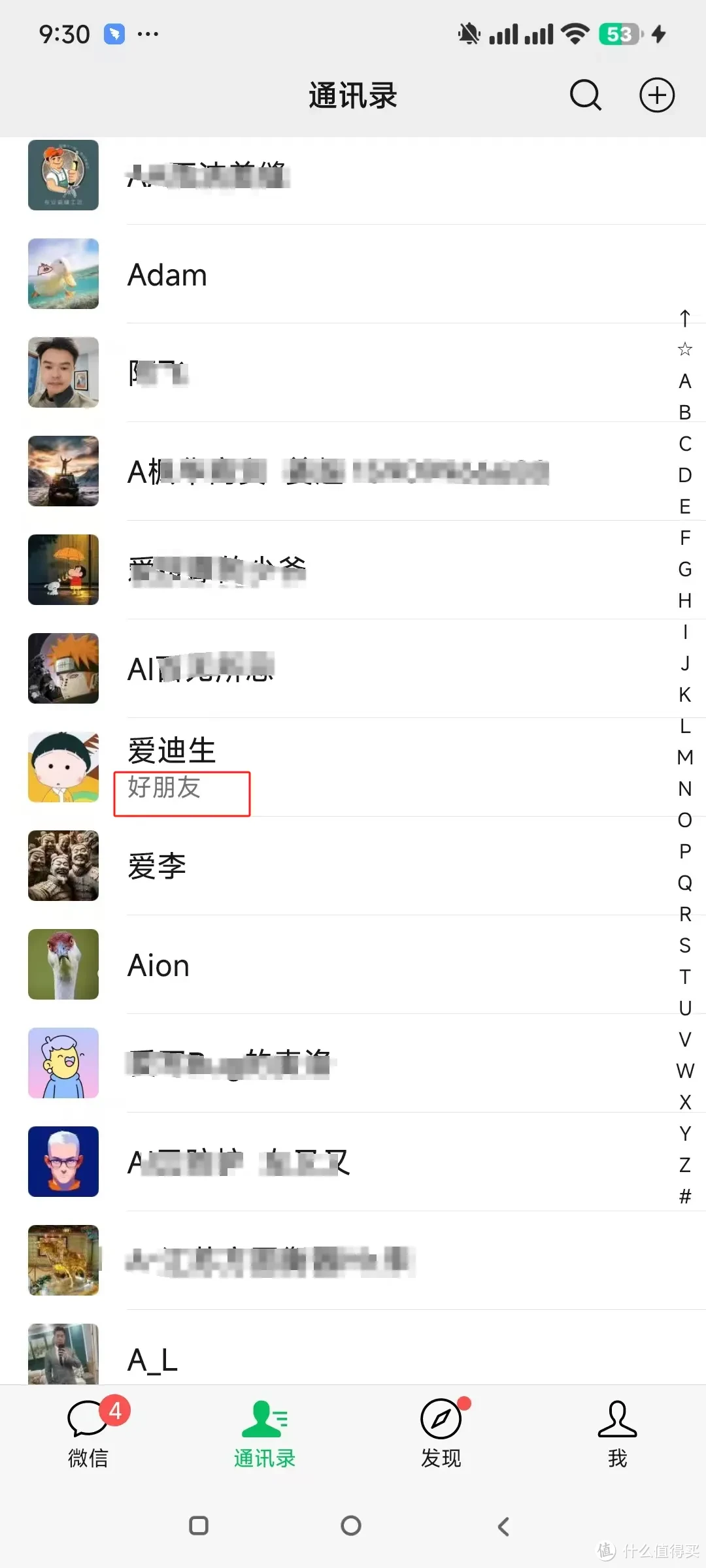Switch to the 发现 discover tab
The image size is (706, 1568).
441,1434
